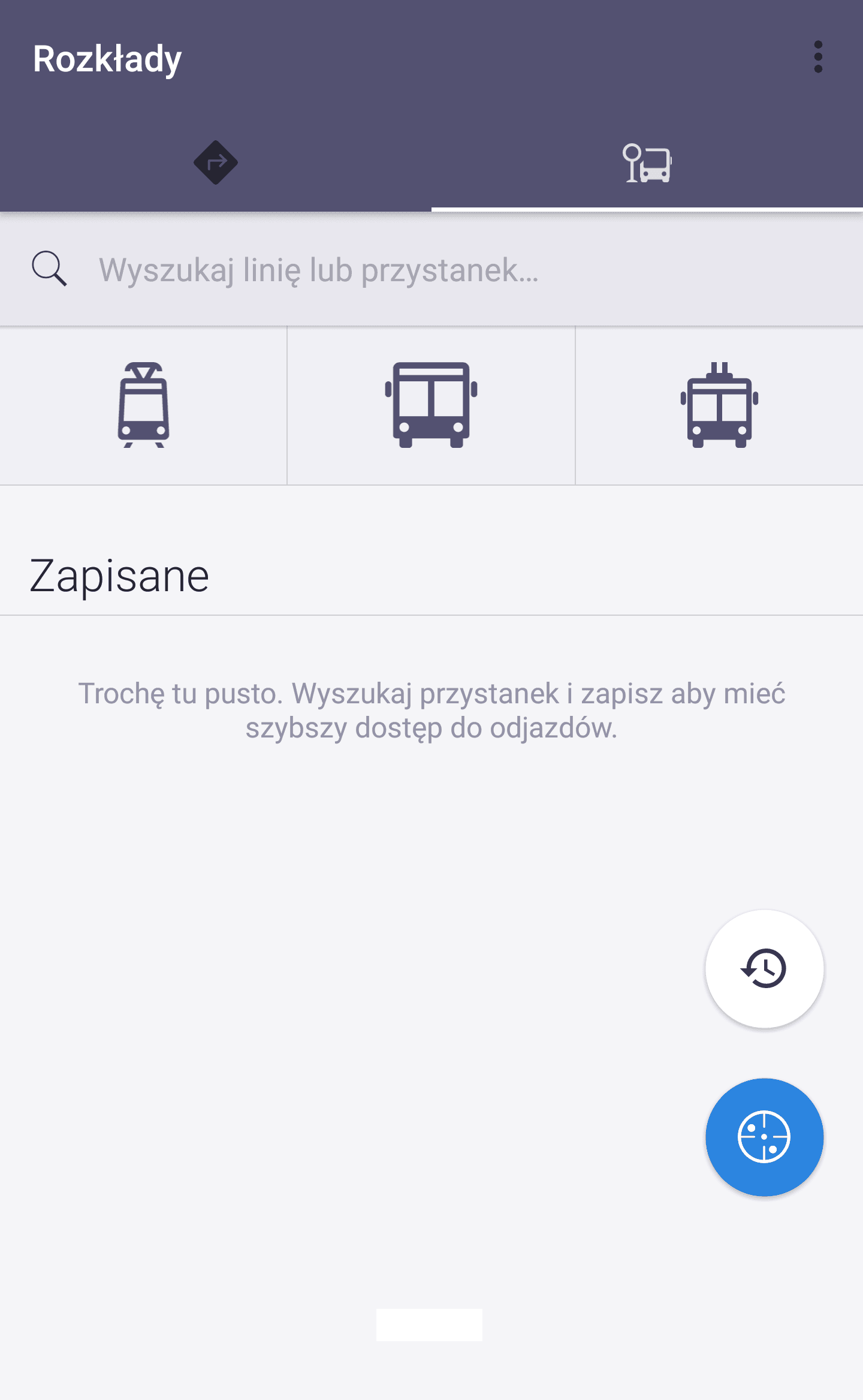This screenshot has width=863, height=1400.
Task: Tap the line or stop search field
Action: pyautogui.click(x=431, y=269)
